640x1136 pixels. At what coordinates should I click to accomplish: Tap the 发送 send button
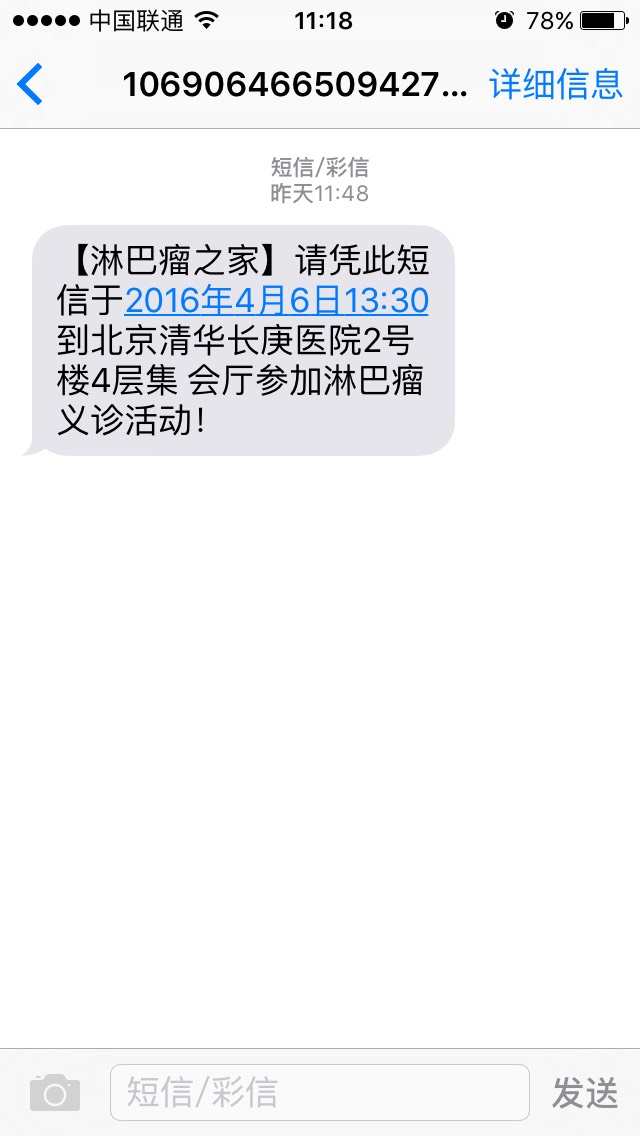coord(586,1093)
